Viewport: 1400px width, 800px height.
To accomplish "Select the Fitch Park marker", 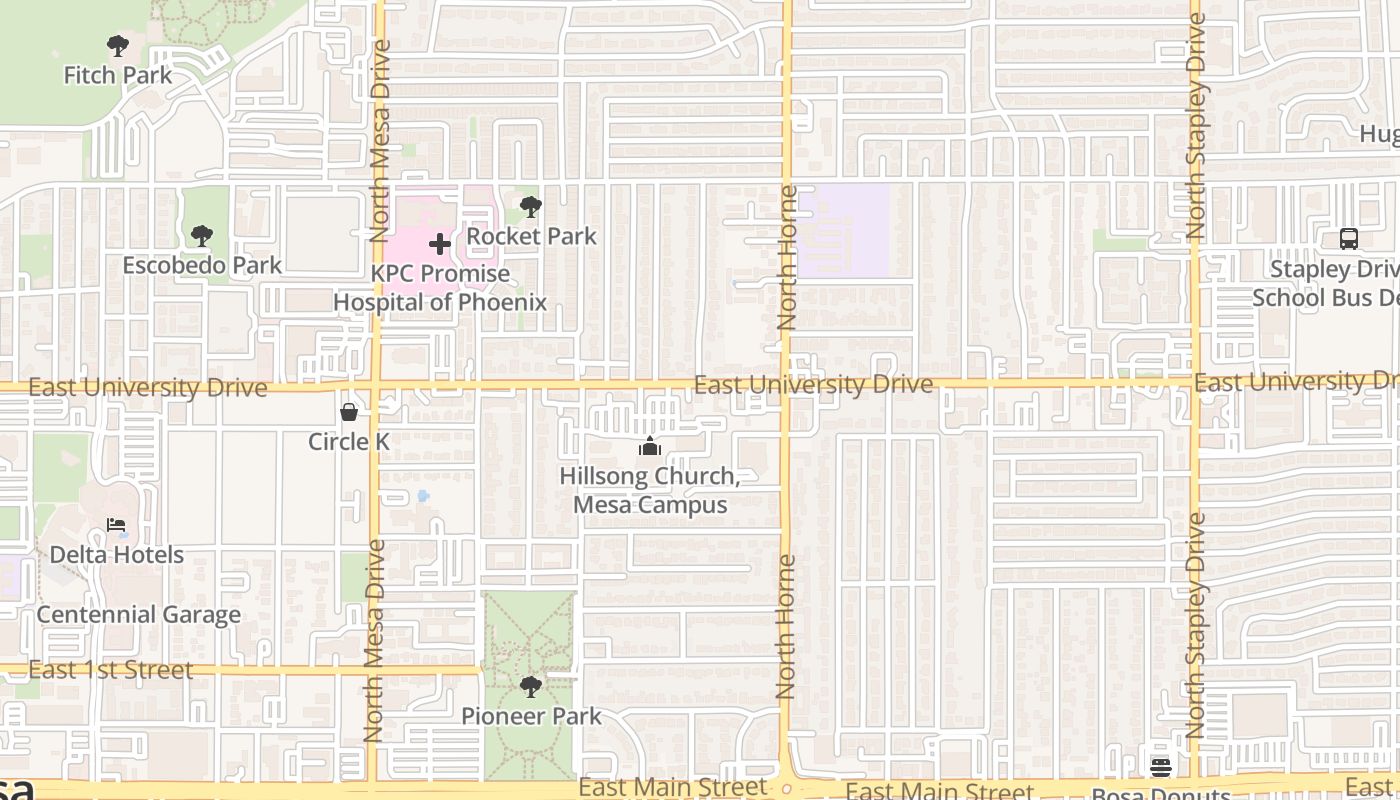I will (118, 46).
